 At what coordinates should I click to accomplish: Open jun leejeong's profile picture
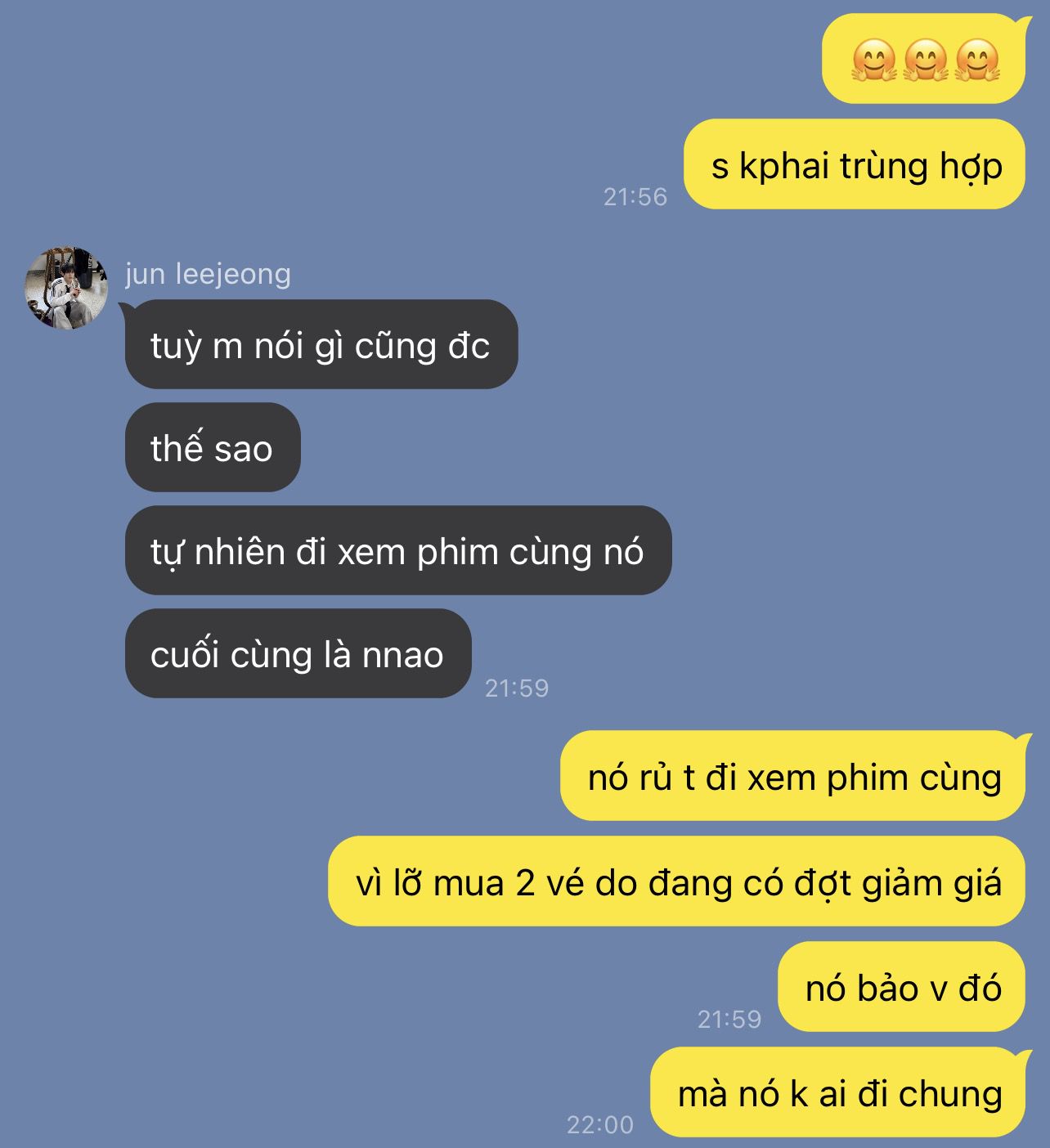[x=66, y=288]
